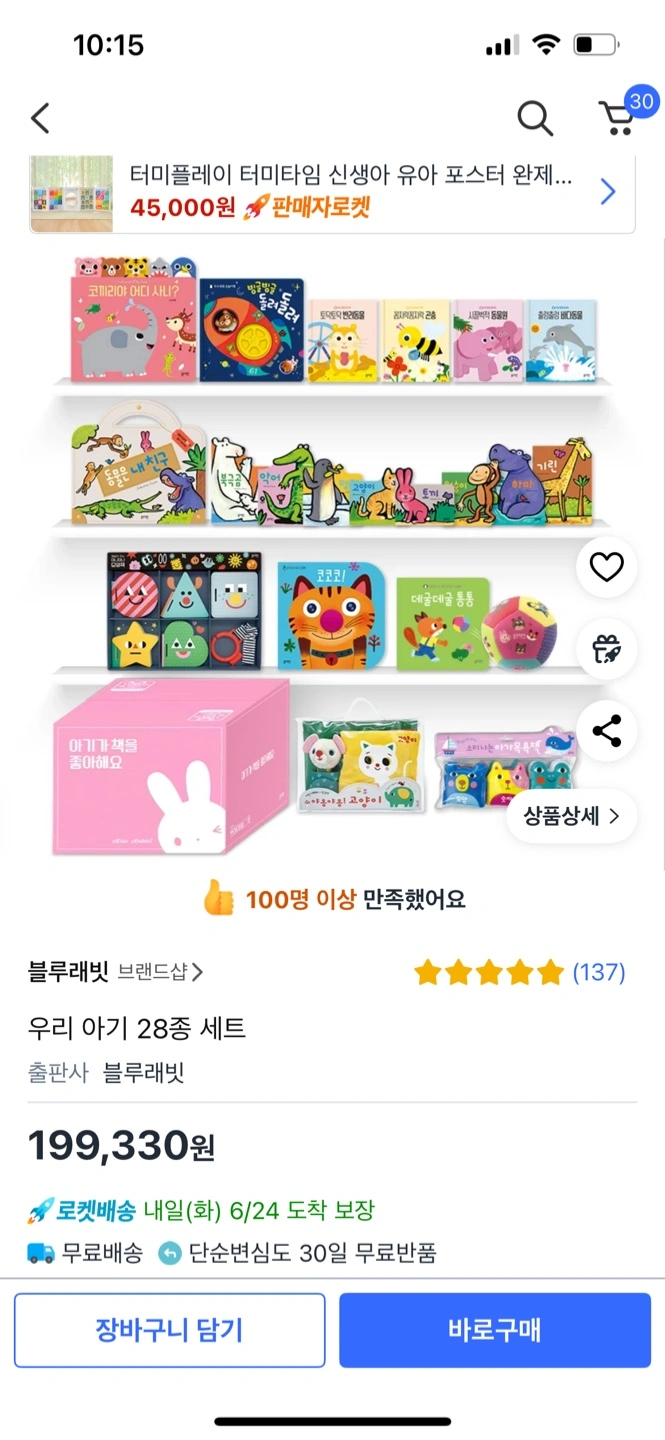
Task: Add this product to wishlist with heart
Action: tap(607, 567)
